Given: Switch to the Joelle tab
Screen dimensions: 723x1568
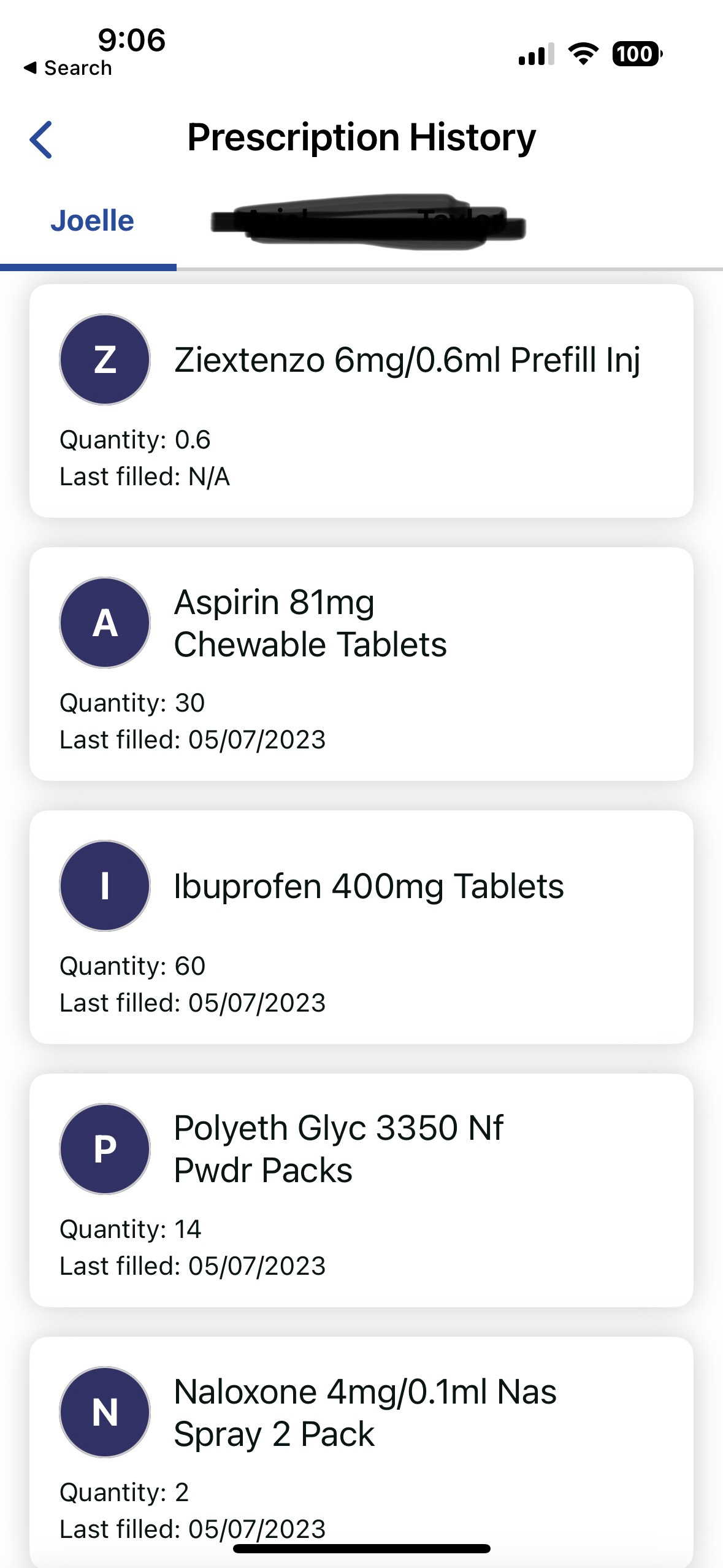Looking at the screenshot, I should [x=92, y=221].
